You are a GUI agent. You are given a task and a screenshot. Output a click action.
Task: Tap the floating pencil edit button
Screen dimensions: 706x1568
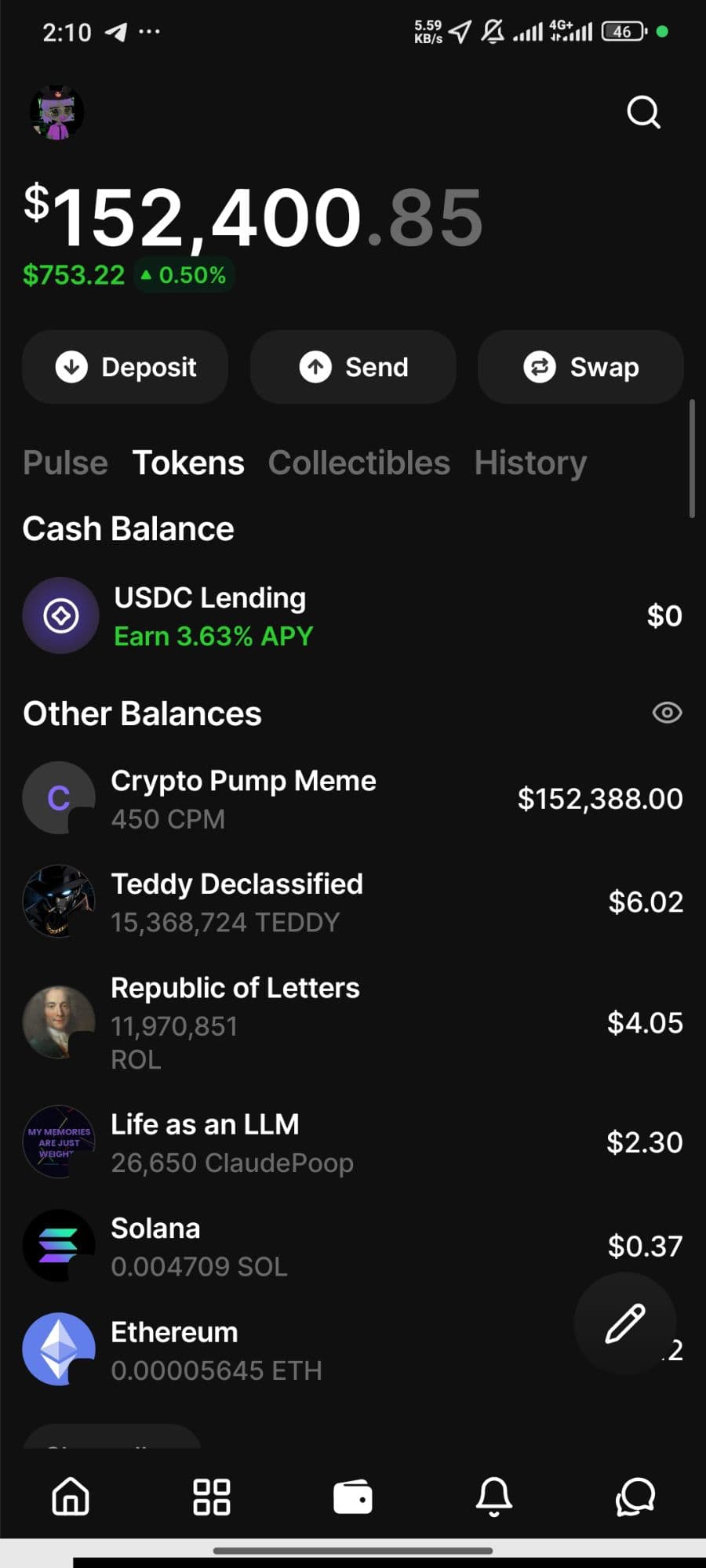click(625, 1323)
